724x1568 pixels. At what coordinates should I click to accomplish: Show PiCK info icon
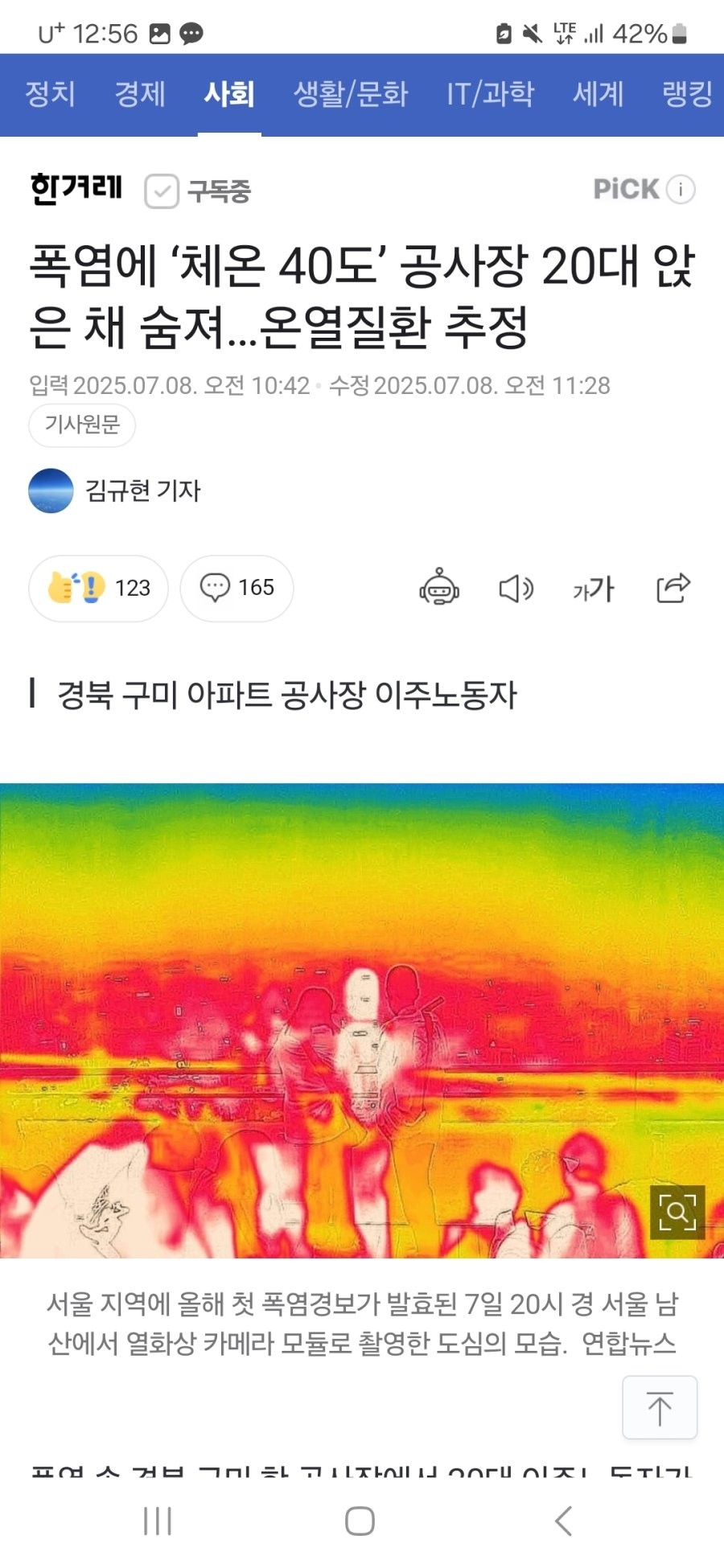point(681,190)
